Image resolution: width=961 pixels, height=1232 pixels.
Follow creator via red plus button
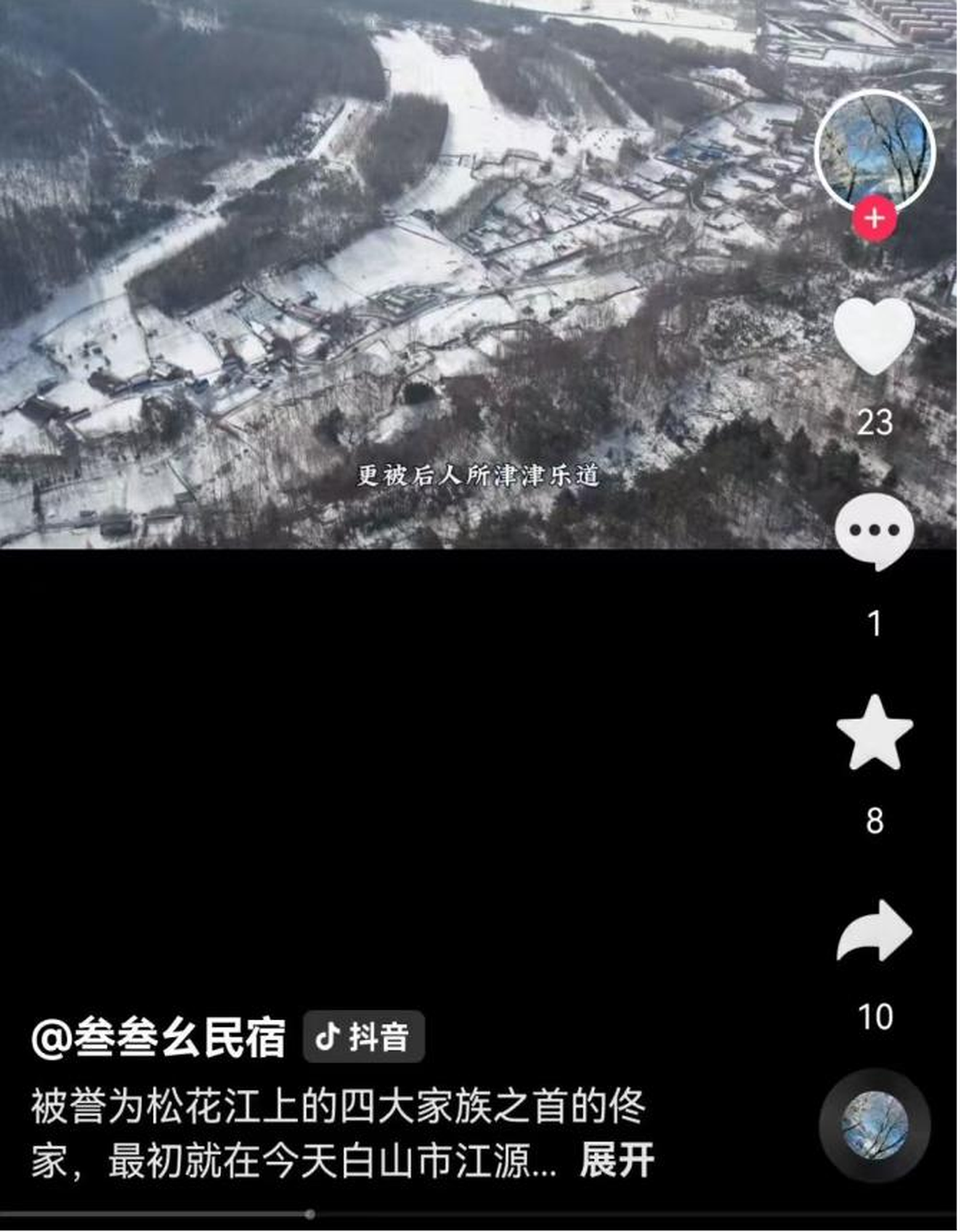[875, 219]
